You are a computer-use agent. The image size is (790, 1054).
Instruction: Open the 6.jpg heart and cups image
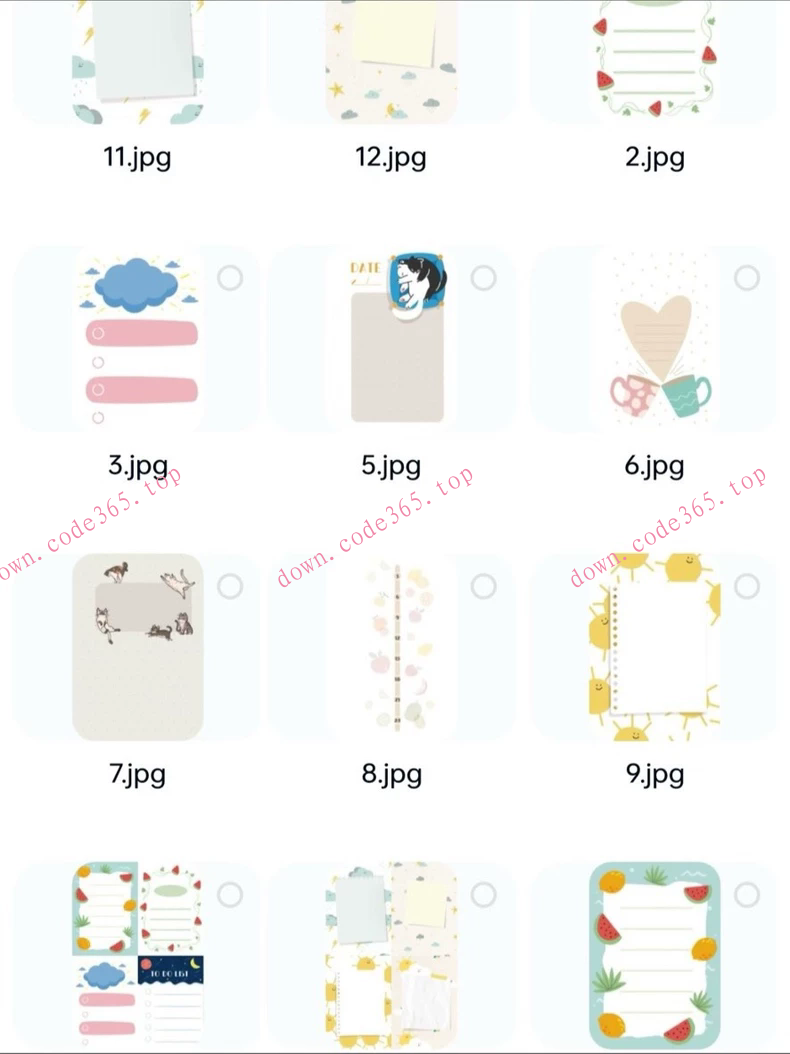click(x=654, y=340)
